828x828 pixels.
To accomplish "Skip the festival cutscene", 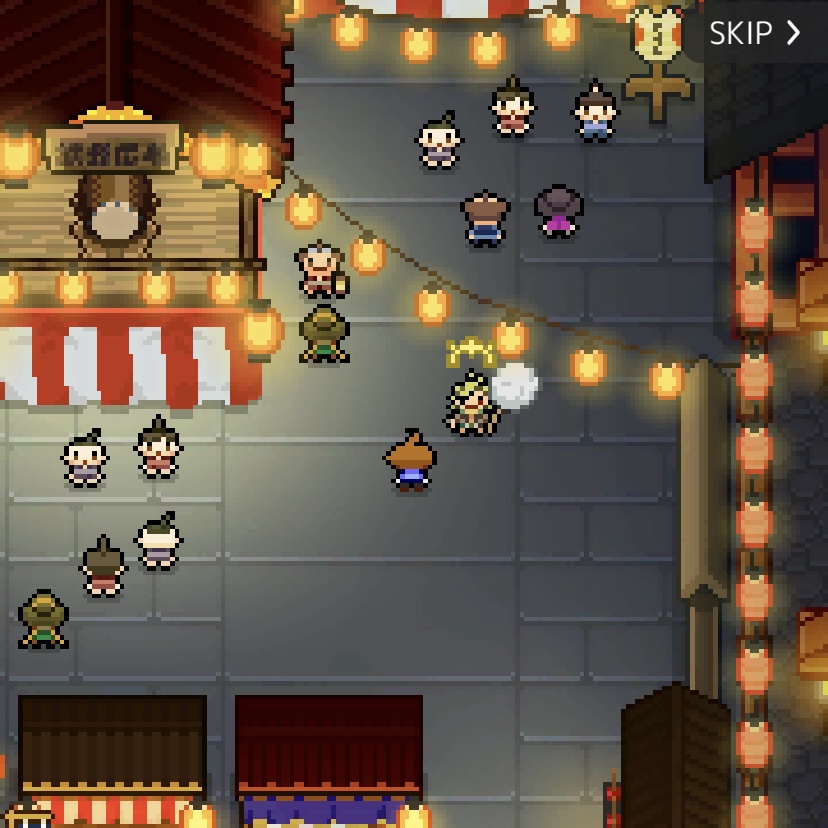I will (x=755, y=33).
